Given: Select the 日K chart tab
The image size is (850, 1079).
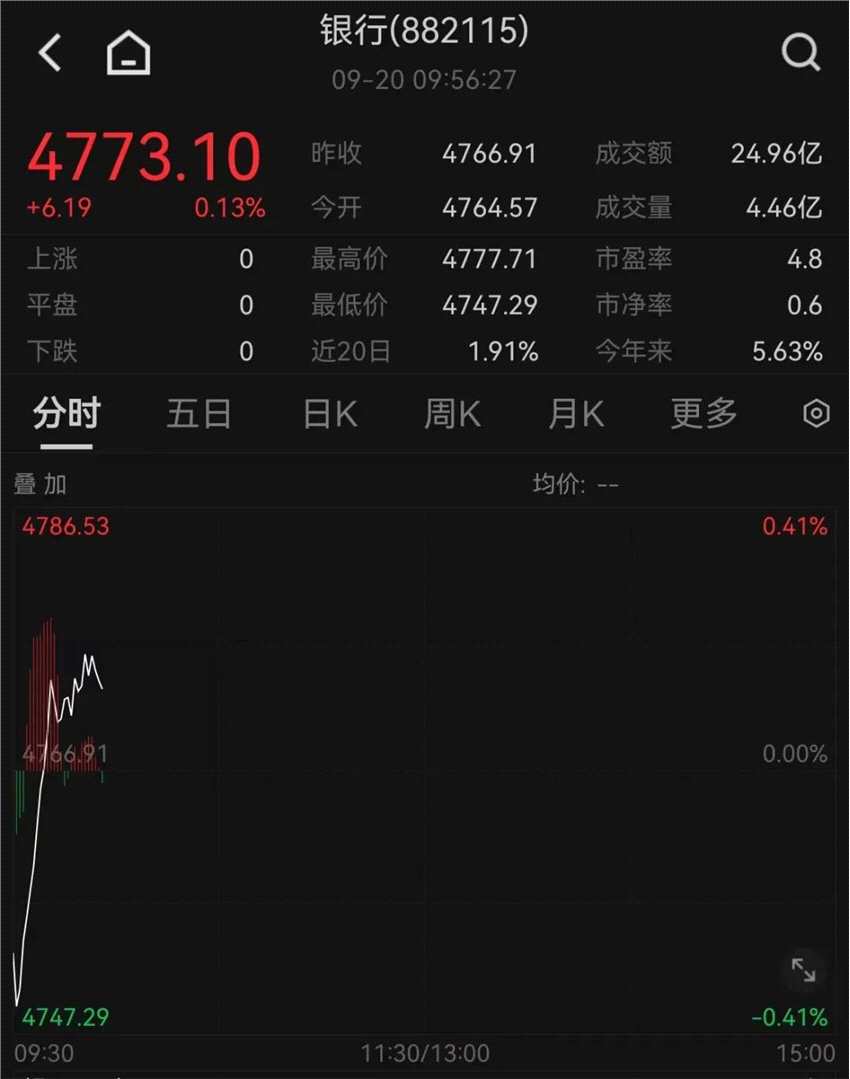Looking at the screenshot, I should pos(330,413).
